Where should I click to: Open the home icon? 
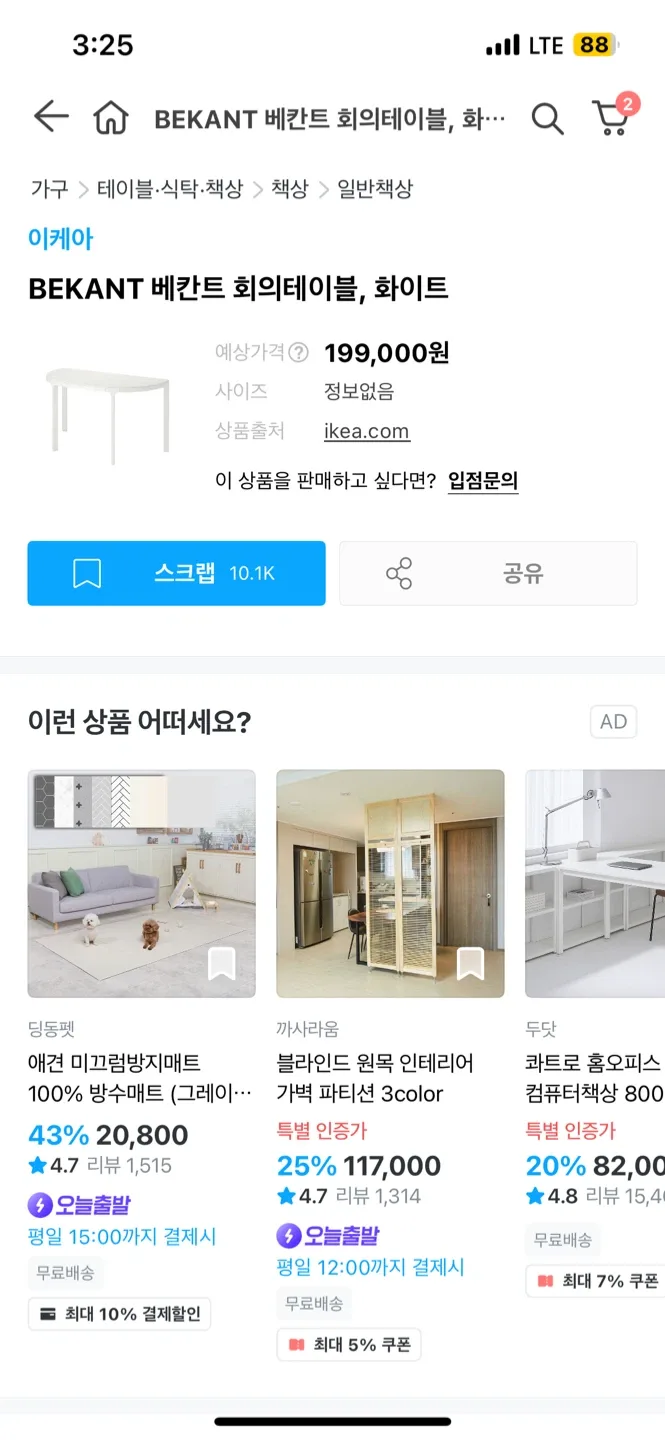pyautogui.click(x=111, y=119)
